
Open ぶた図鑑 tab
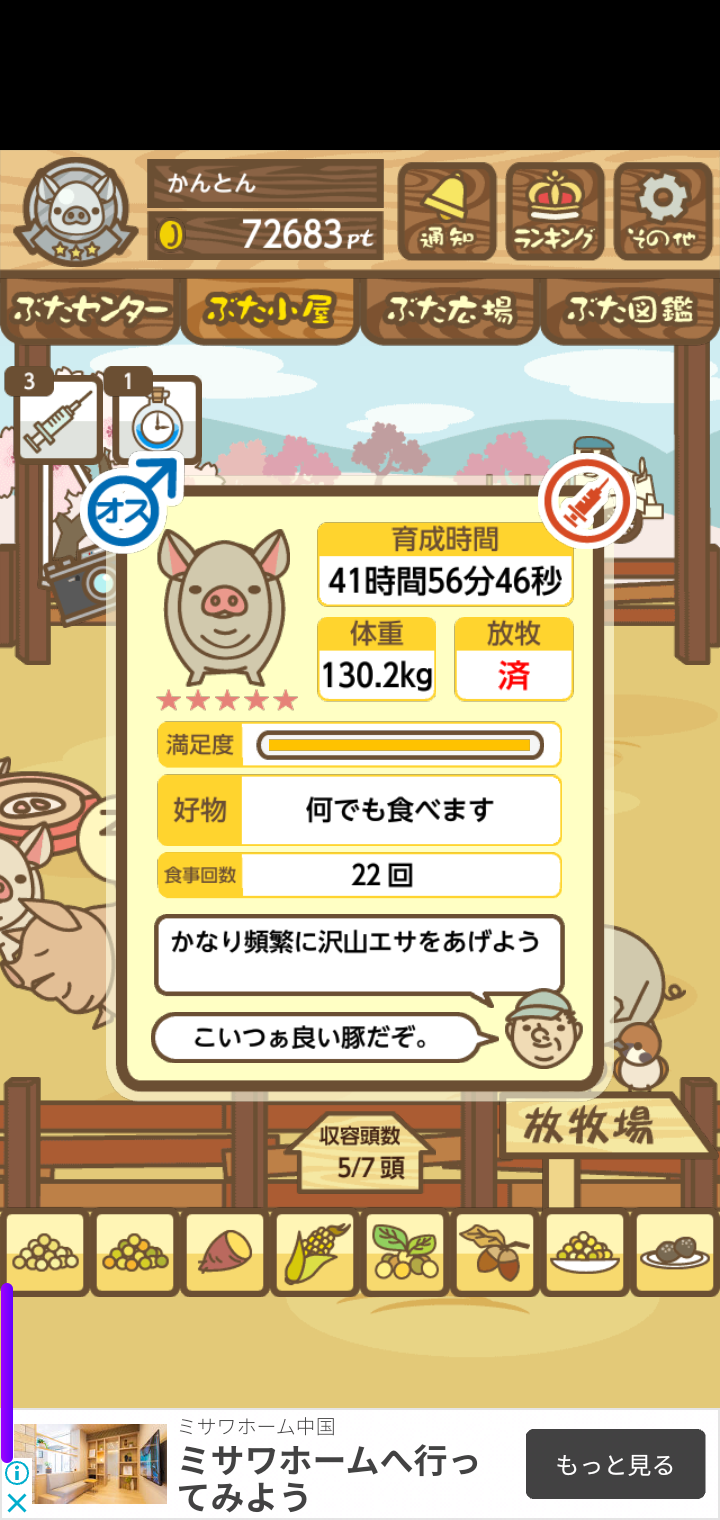630,310
